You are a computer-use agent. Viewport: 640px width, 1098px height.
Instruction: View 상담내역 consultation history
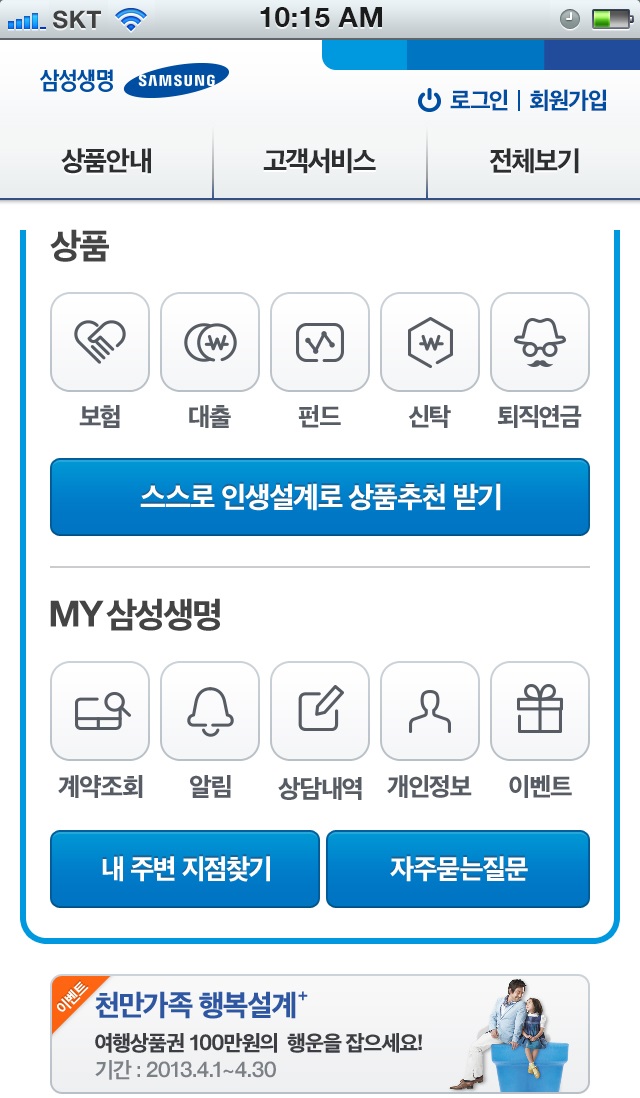(320, 711)
